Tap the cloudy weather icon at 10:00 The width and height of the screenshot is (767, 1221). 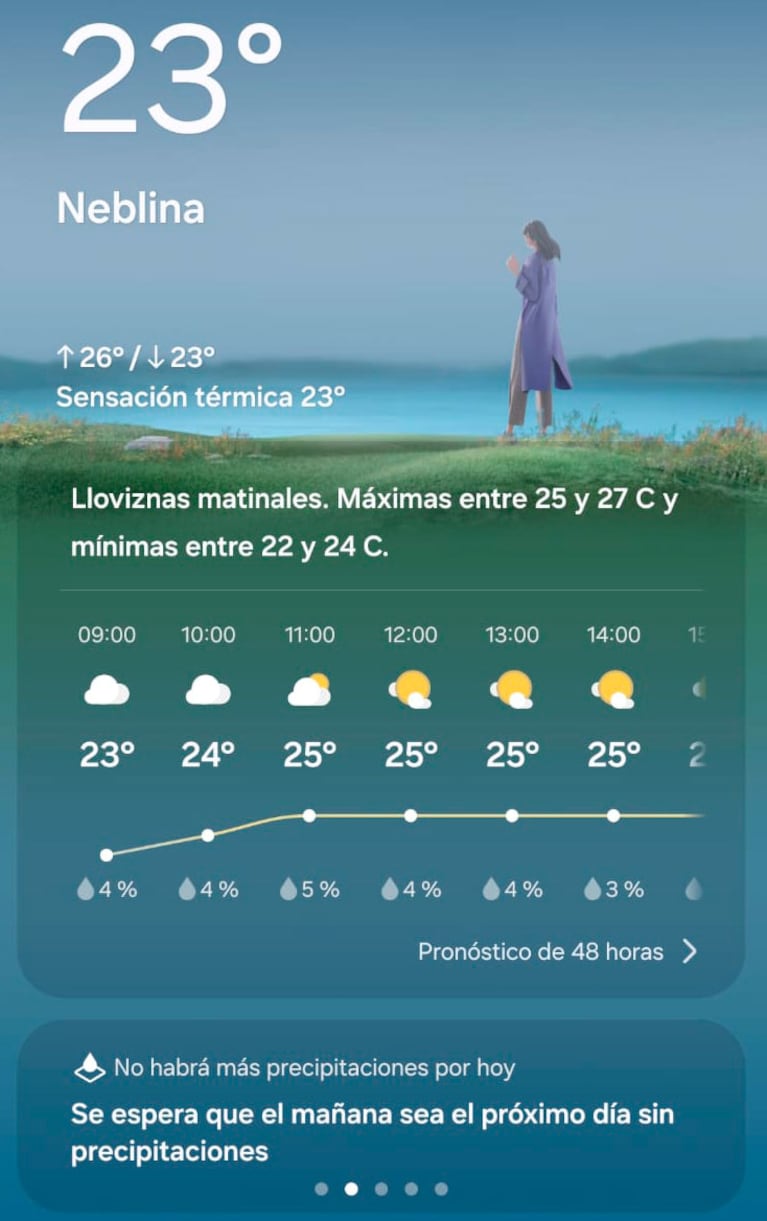207,688
